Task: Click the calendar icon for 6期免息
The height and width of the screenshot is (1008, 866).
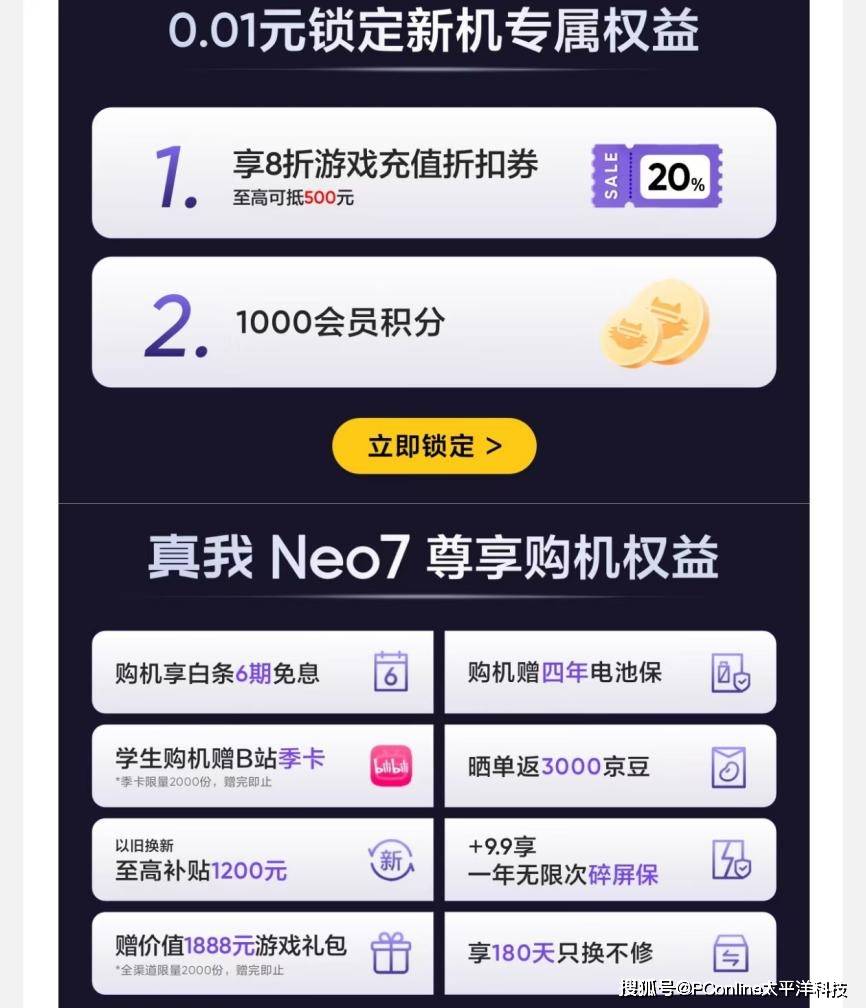Action: click(x=390, y=673)
